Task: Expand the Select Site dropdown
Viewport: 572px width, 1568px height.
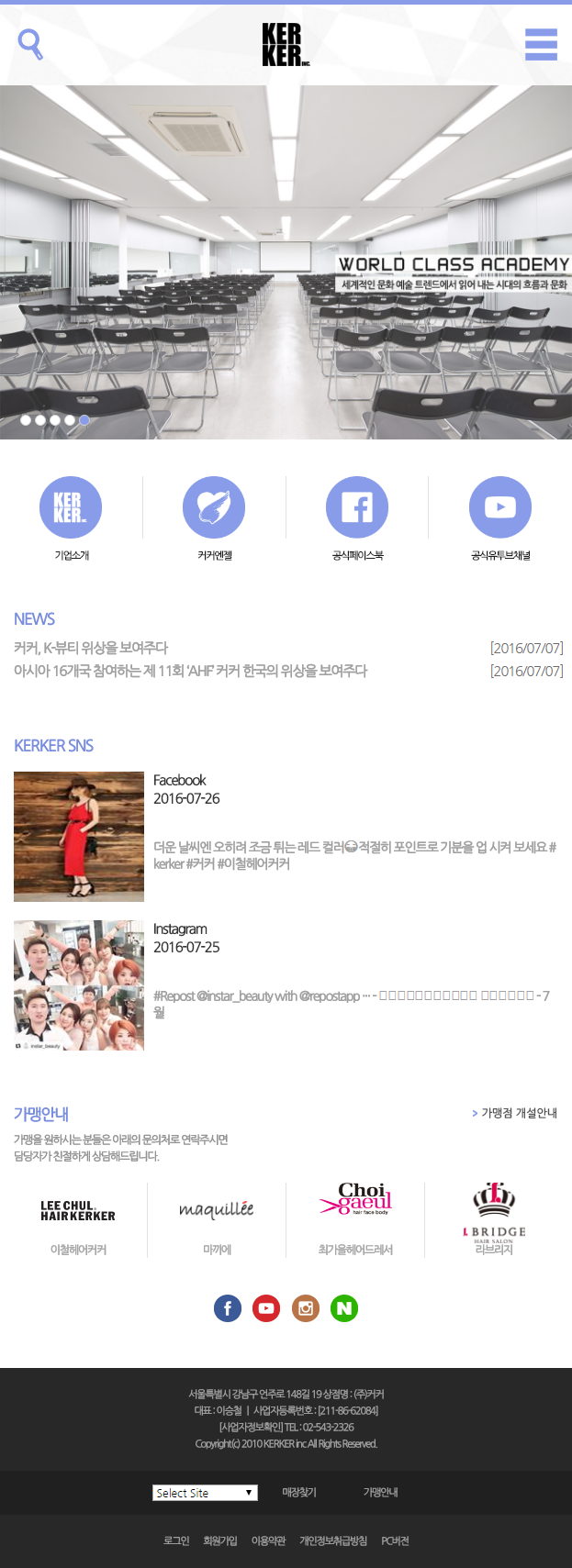Action: 205,1493
